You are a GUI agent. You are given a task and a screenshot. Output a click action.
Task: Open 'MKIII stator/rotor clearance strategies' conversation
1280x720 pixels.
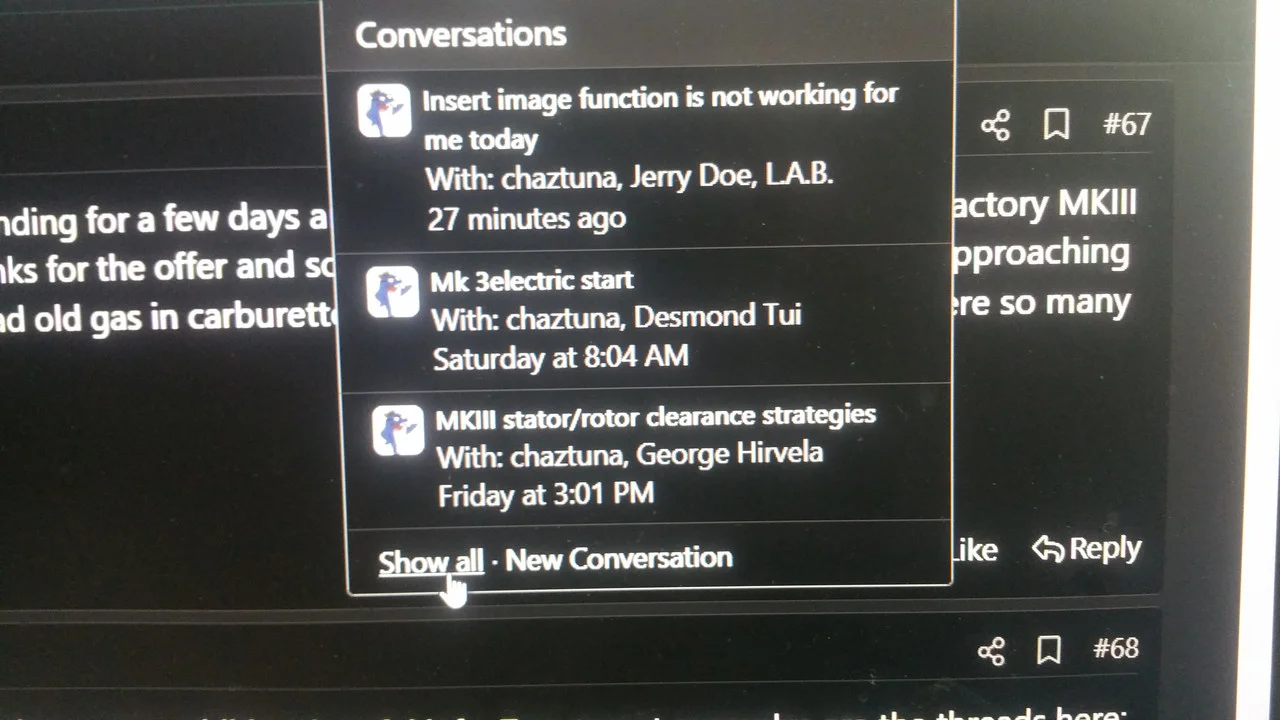[655, 417]
